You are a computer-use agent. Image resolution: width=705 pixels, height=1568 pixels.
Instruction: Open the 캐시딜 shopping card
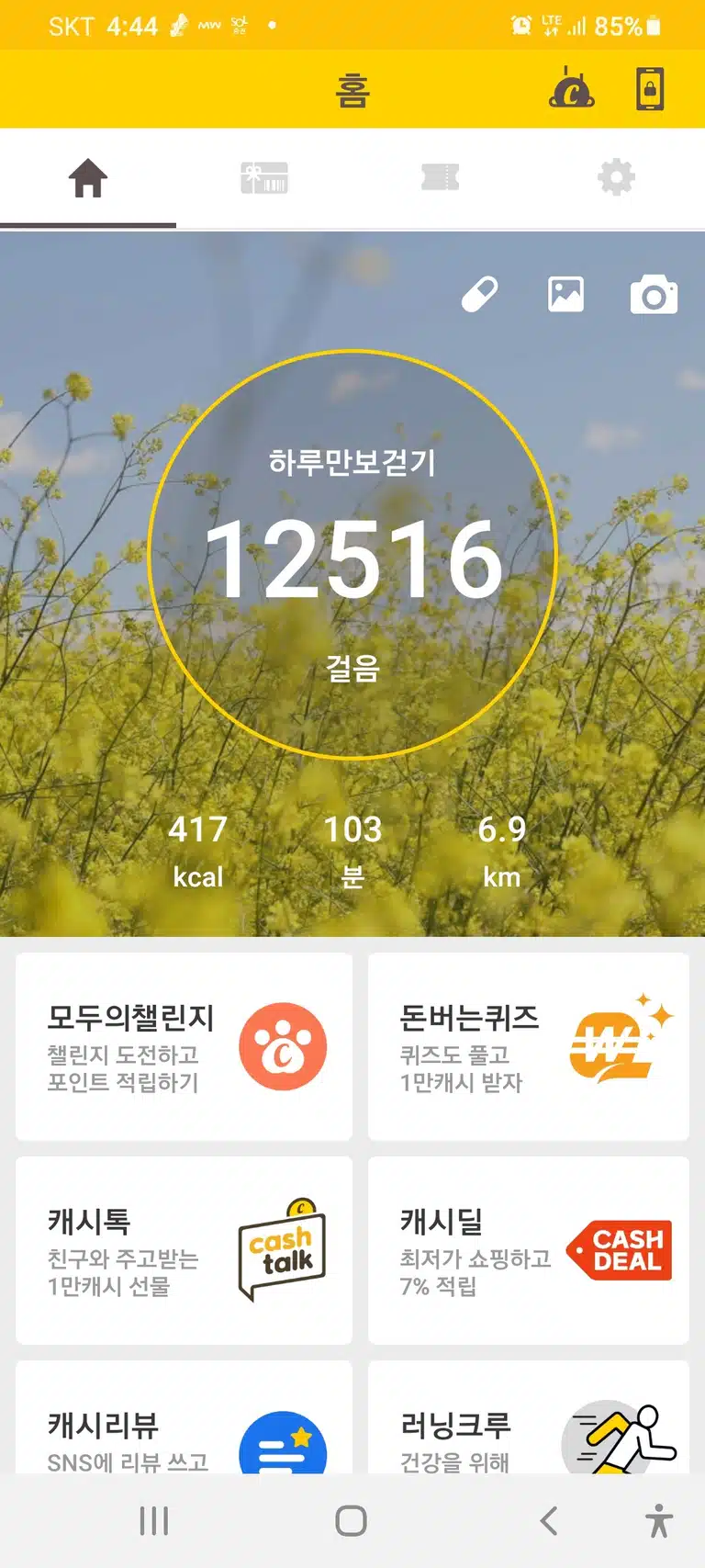pos(529,1250)
